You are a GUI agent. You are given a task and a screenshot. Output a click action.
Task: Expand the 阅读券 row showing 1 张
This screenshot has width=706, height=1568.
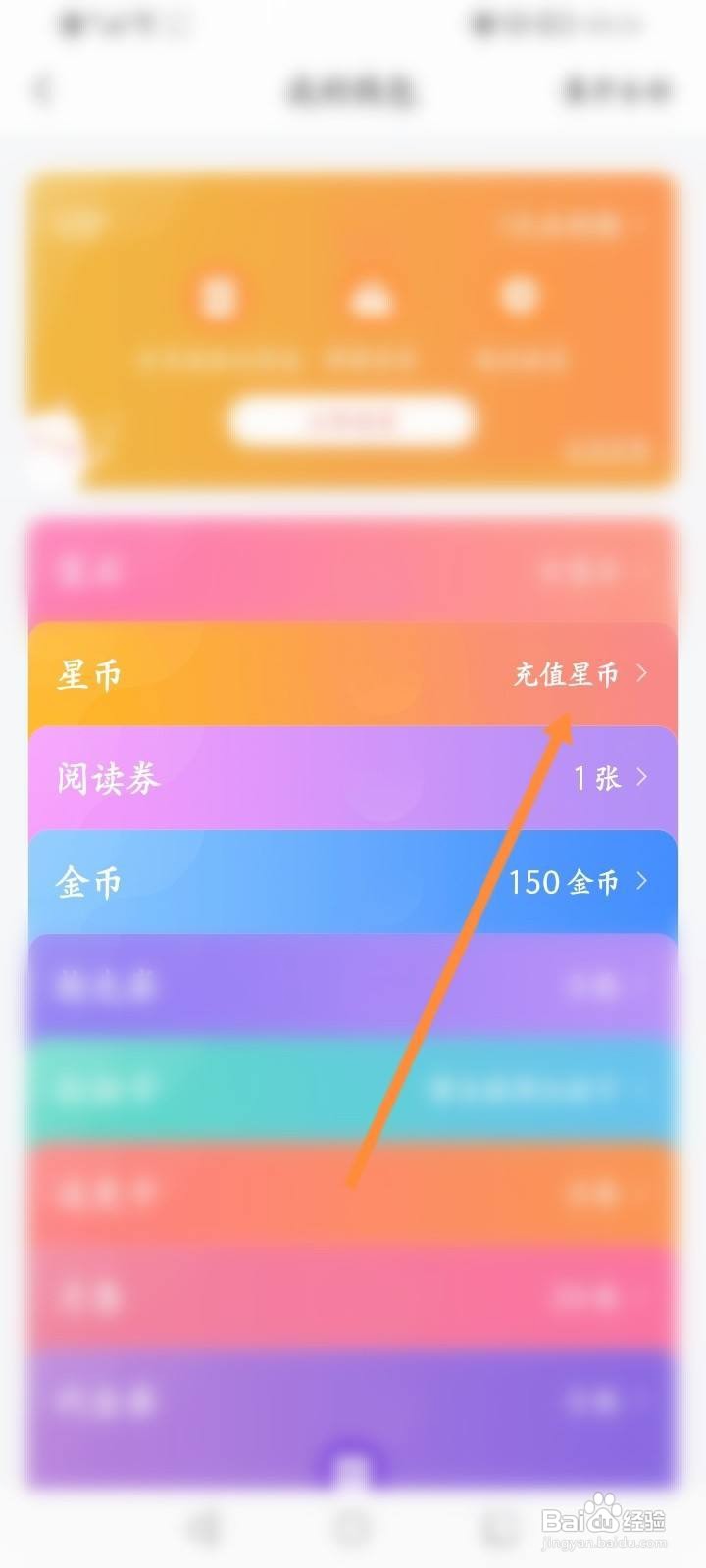click(644, 777)
